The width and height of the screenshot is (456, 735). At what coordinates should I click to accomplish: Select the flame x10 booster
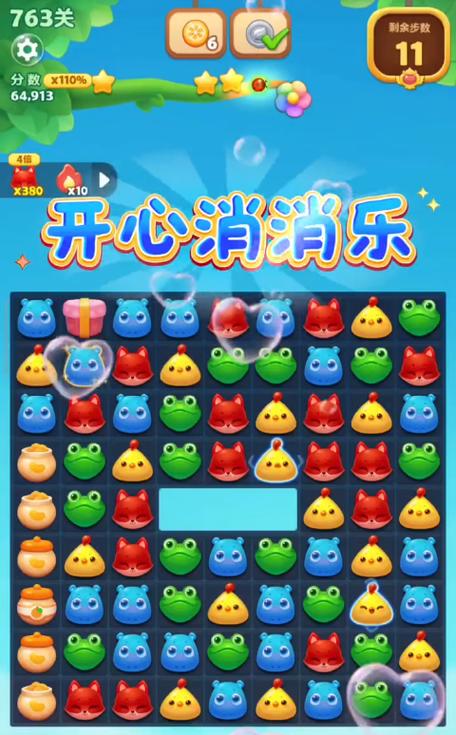click(x=70, y=180)
